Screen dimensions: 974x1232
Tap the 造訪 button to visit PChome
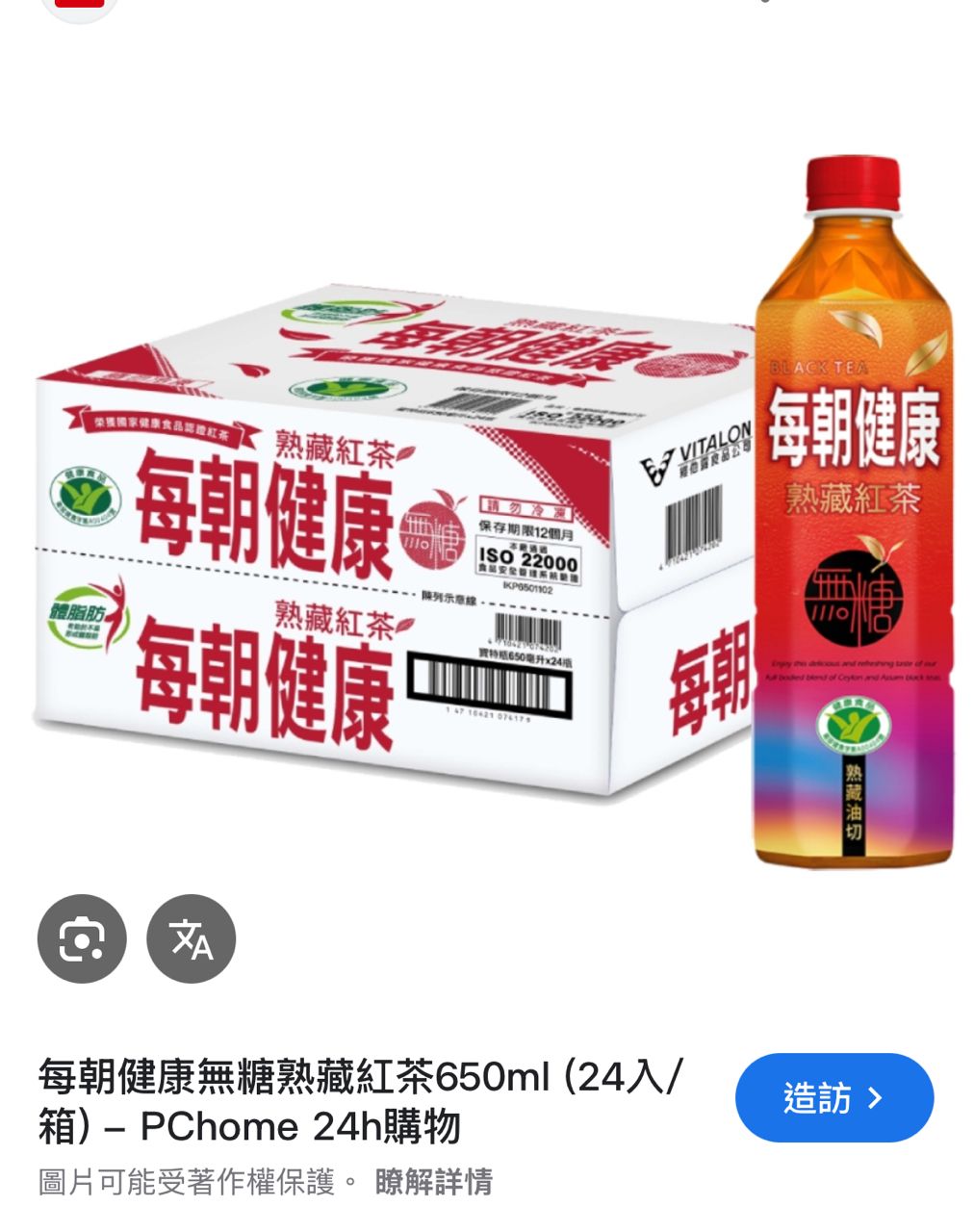[833, 1097]
